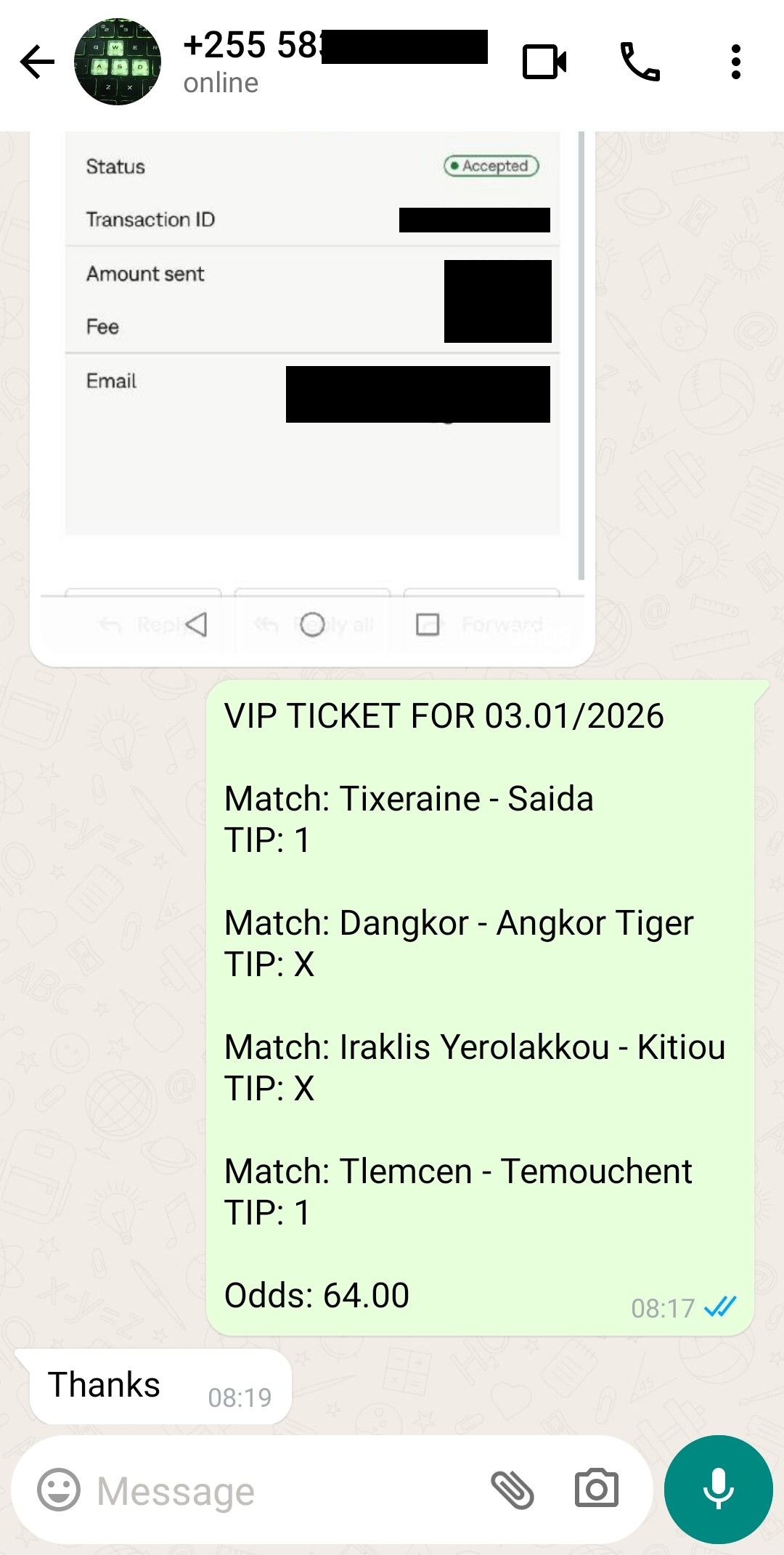Image resolution: width=784 pixels, height=1555 pixels.
Task: Open contact info from the phone number title
Action: click(x=250, y=46)
